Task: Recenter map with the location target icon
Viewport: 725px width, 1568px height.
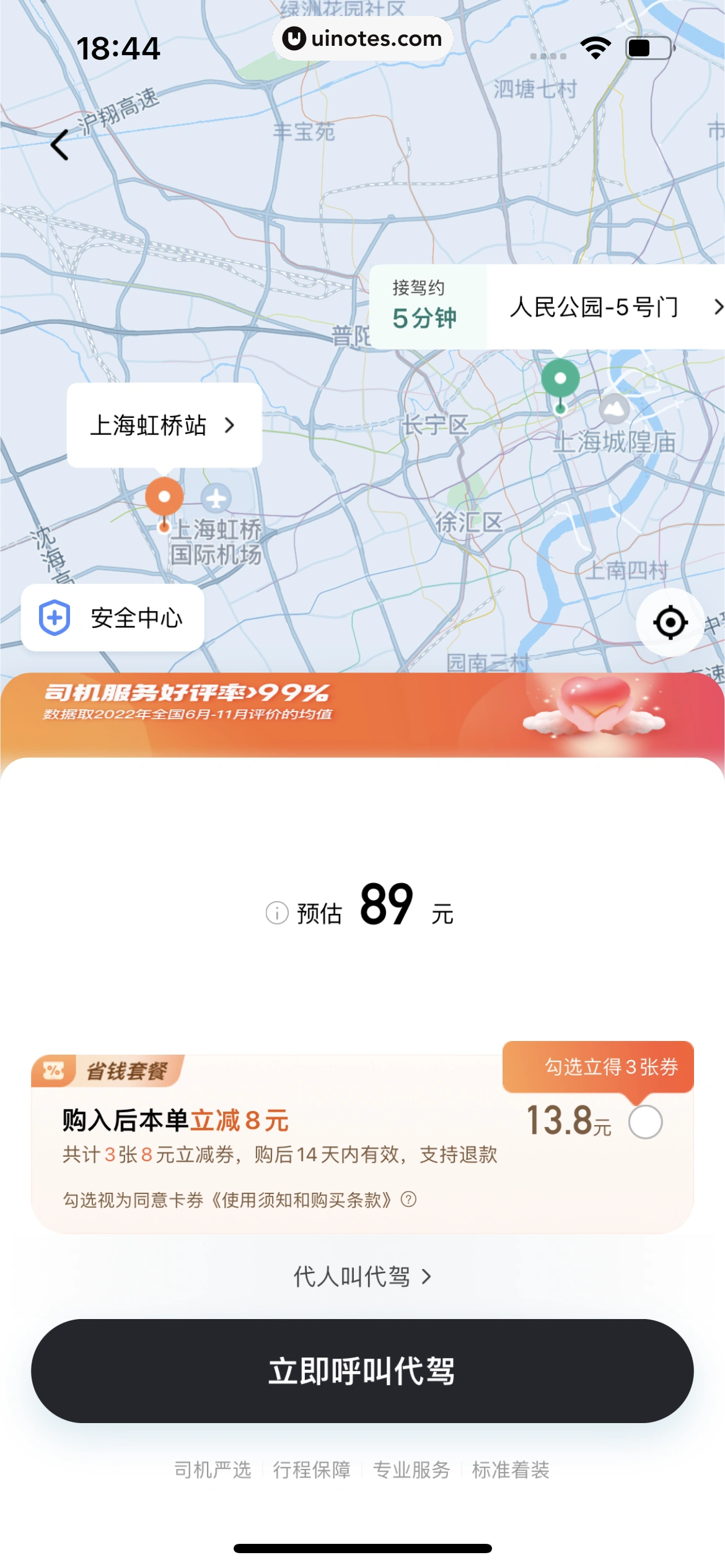Action: click(x=670, y=622)
